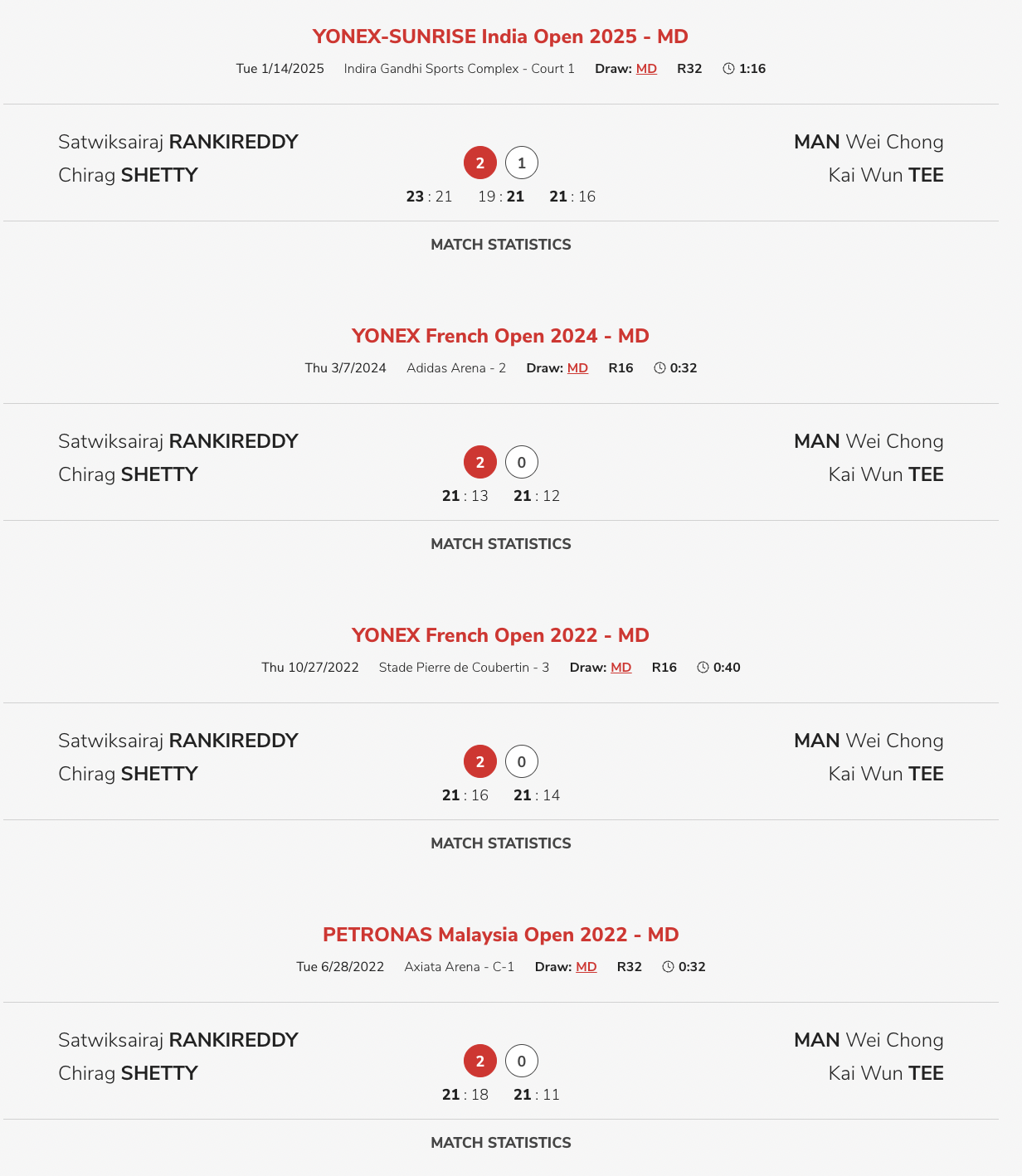
Task: Open the MD draw link for Malaysia Open 2022
Action: [x=586, y=967]
